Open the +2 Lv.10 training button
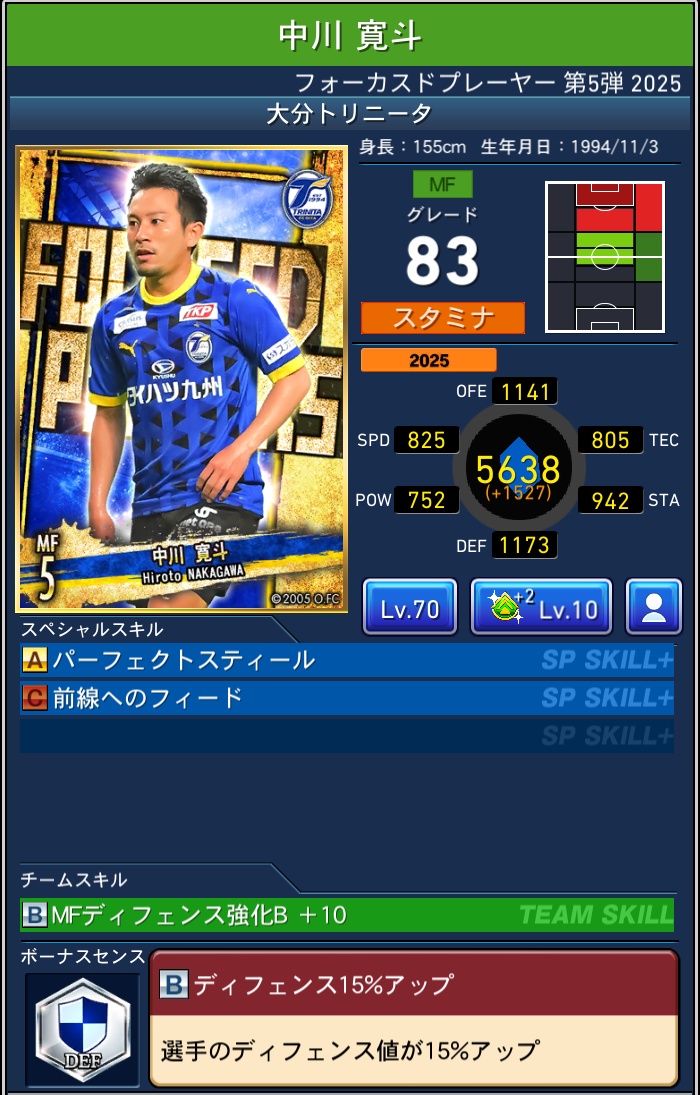Viewport: 700px width, 1095px height. click(541, 608)
